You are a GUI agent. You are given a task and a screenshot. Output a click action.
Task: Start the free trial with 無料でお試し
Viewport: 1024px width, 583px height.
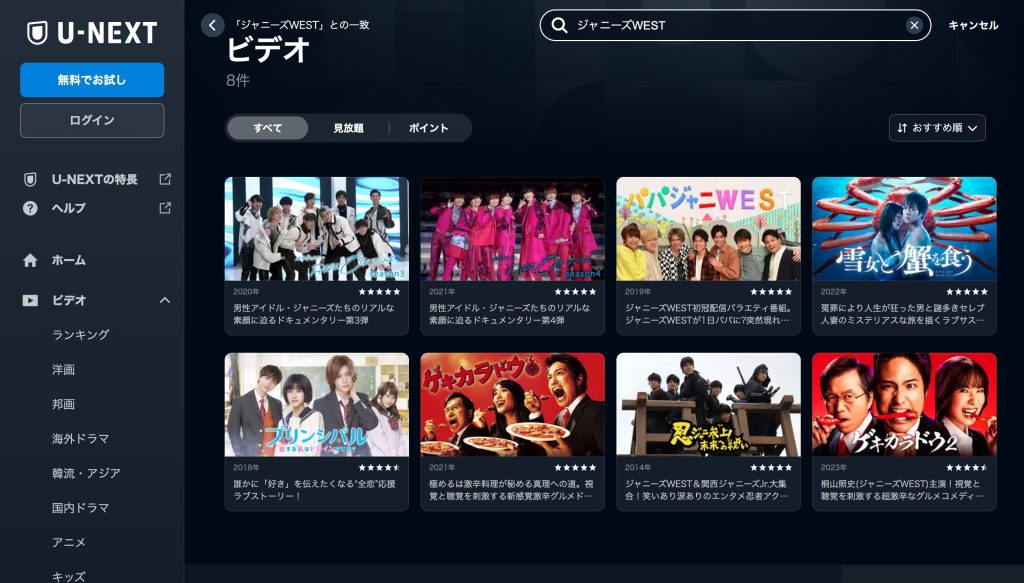(92, 80)
